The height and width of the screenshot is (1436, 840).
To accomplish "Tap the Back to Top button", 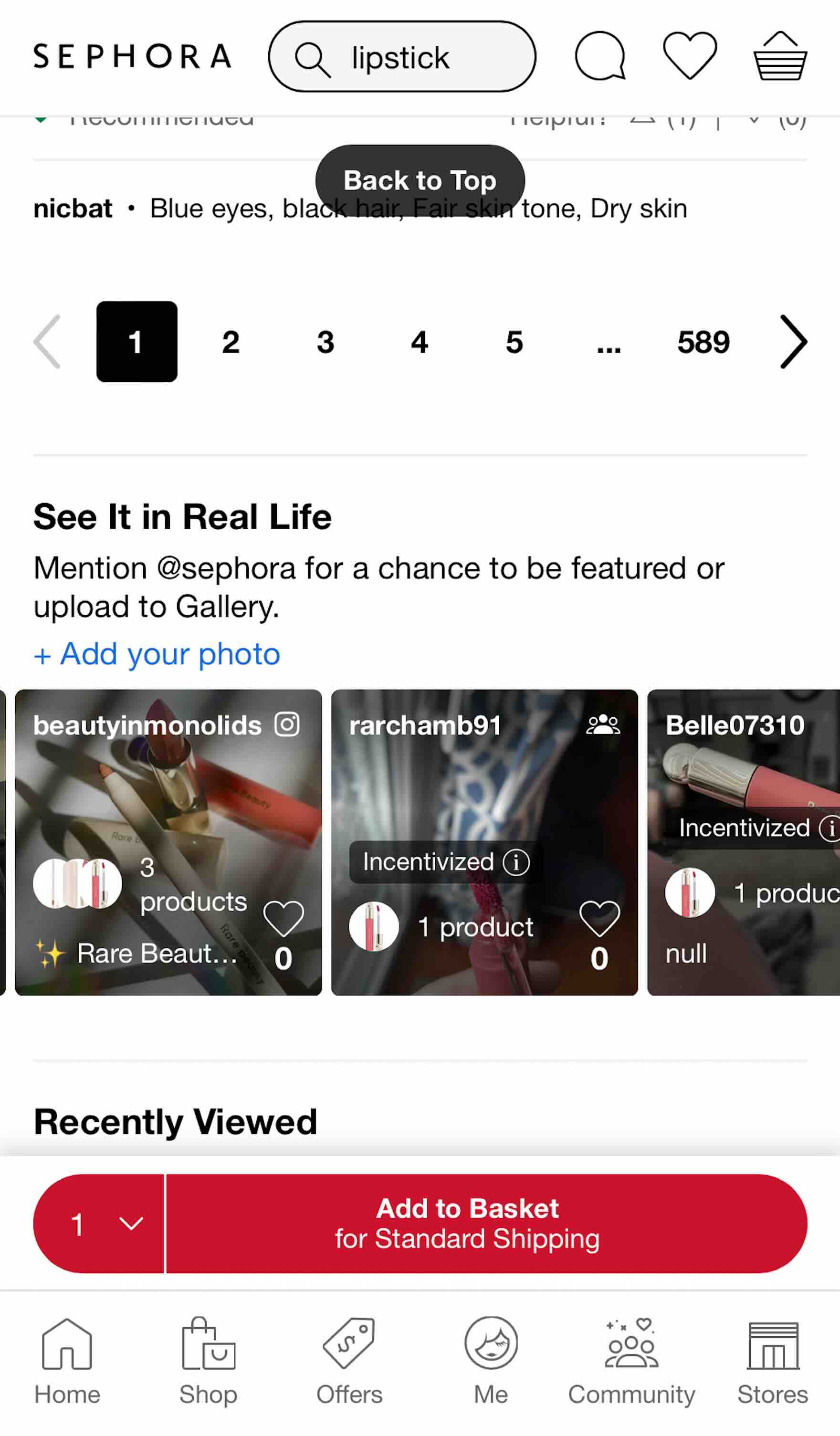I will pyautogui.click(x=420, y=181).
